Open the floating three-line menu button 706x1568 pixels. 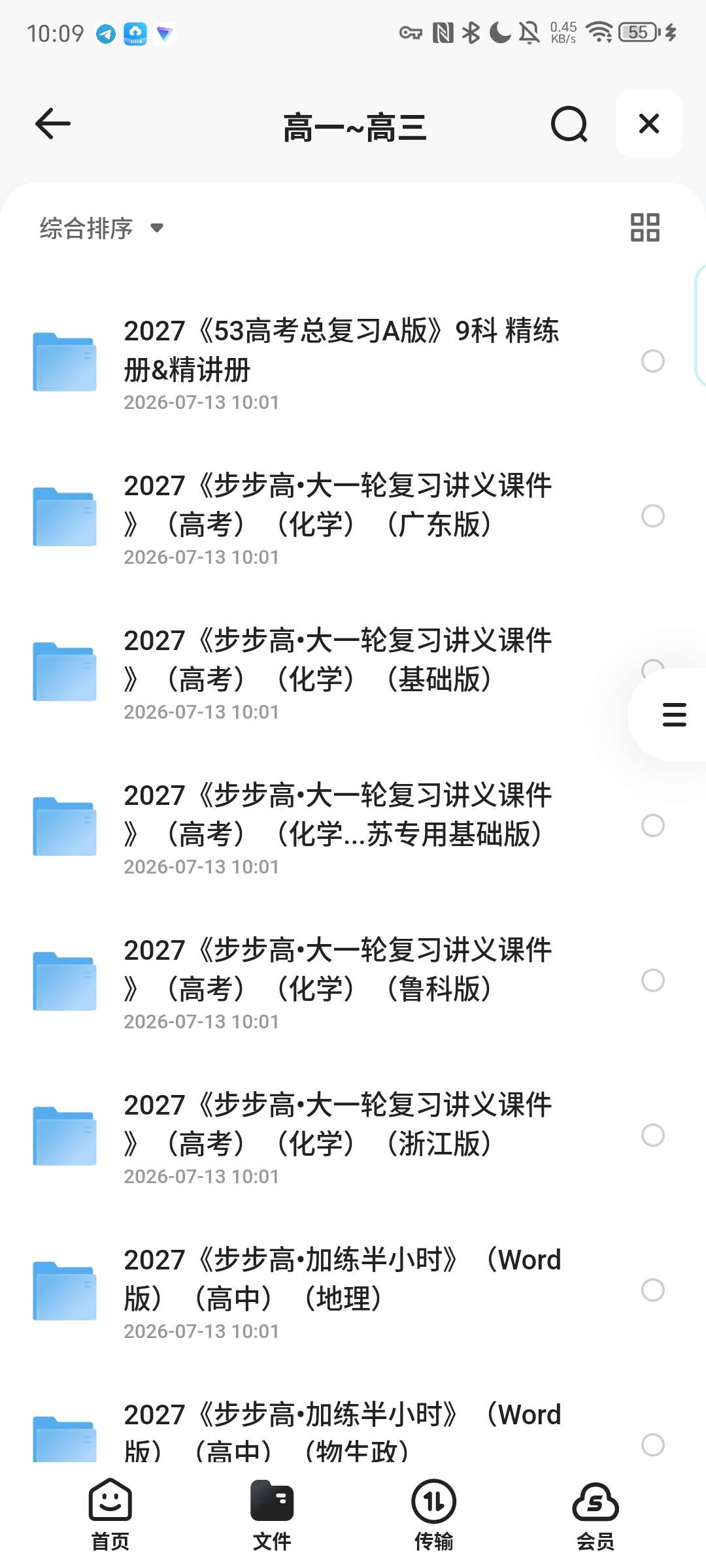coord(674,715)
